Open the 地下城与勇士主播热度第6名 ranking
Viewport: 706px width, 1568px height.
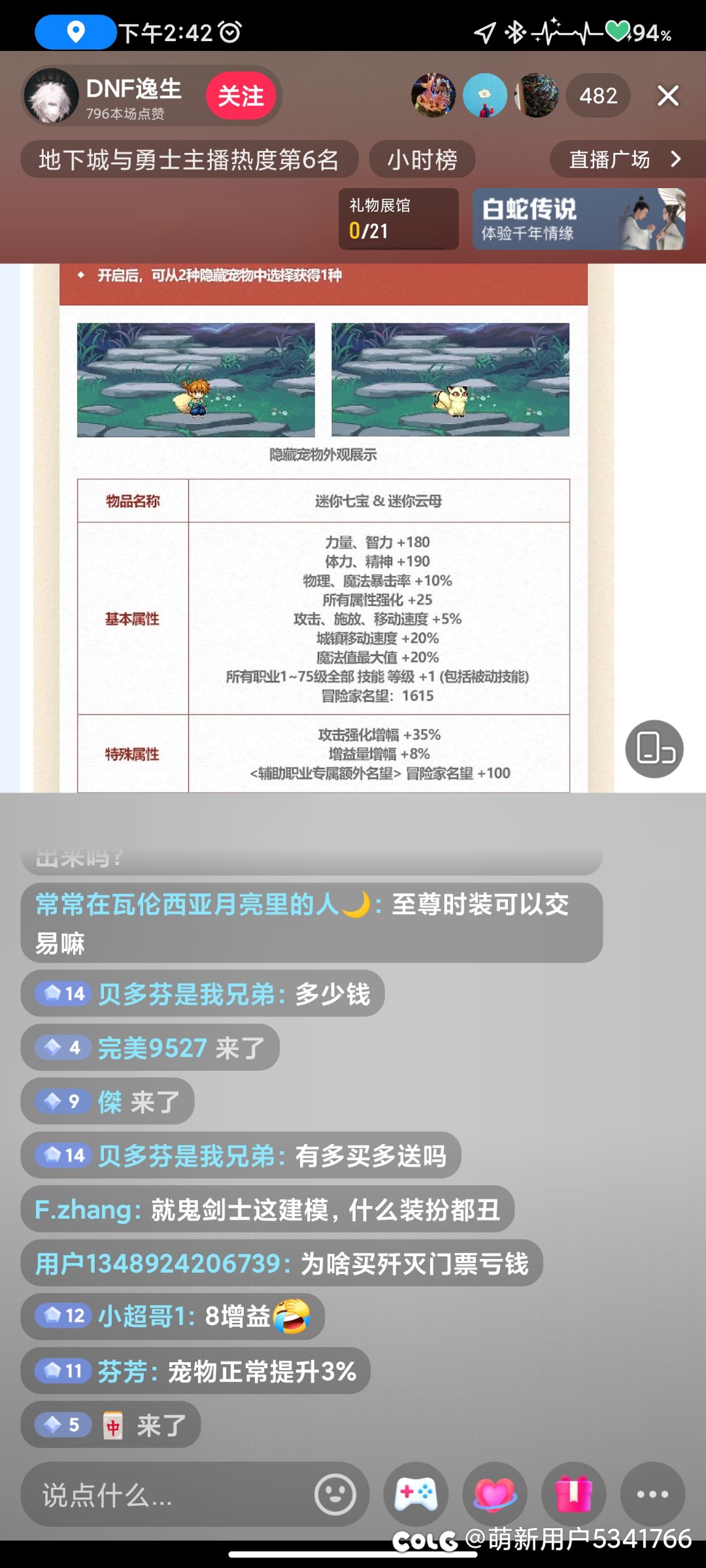click(x=190, y=159)
